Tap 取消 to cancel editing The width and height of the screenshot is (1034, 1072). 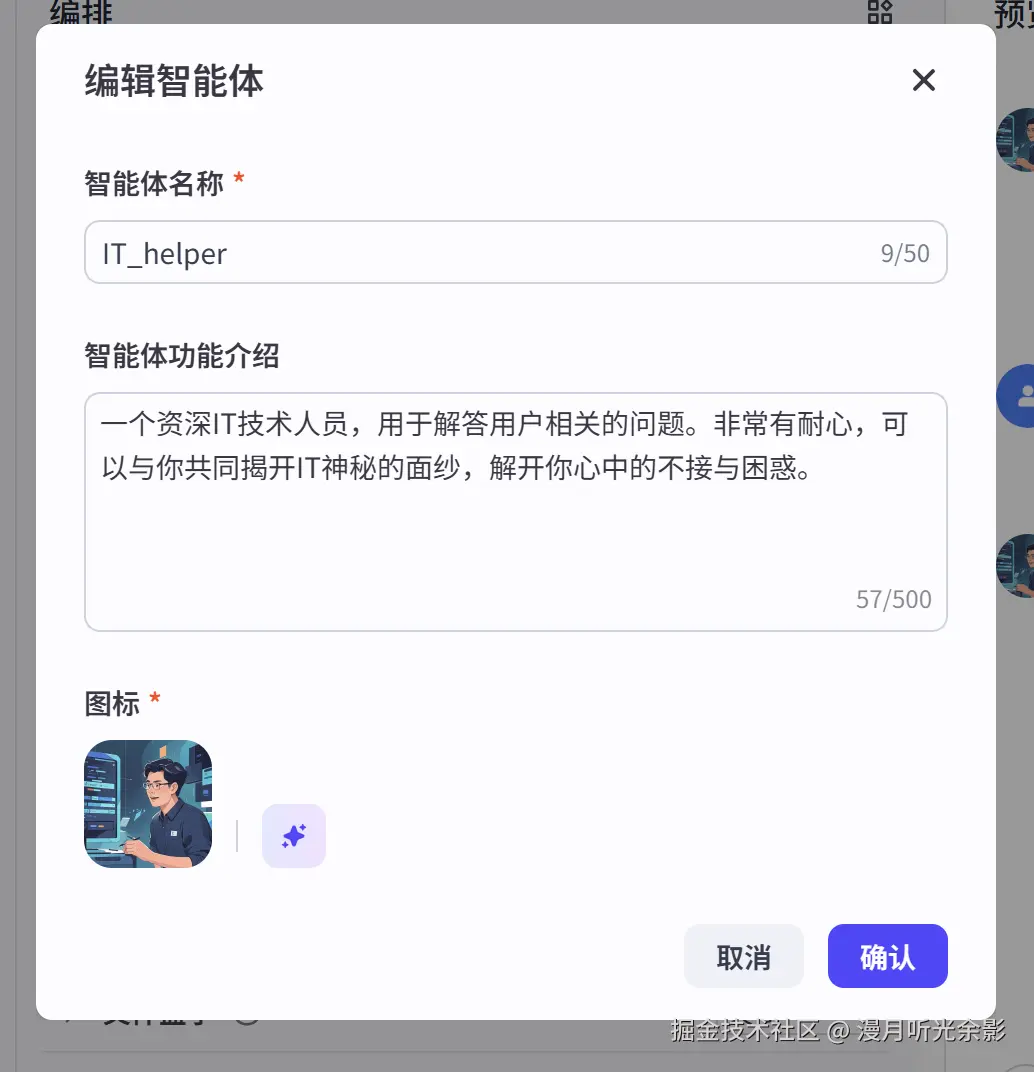[743, 956]
